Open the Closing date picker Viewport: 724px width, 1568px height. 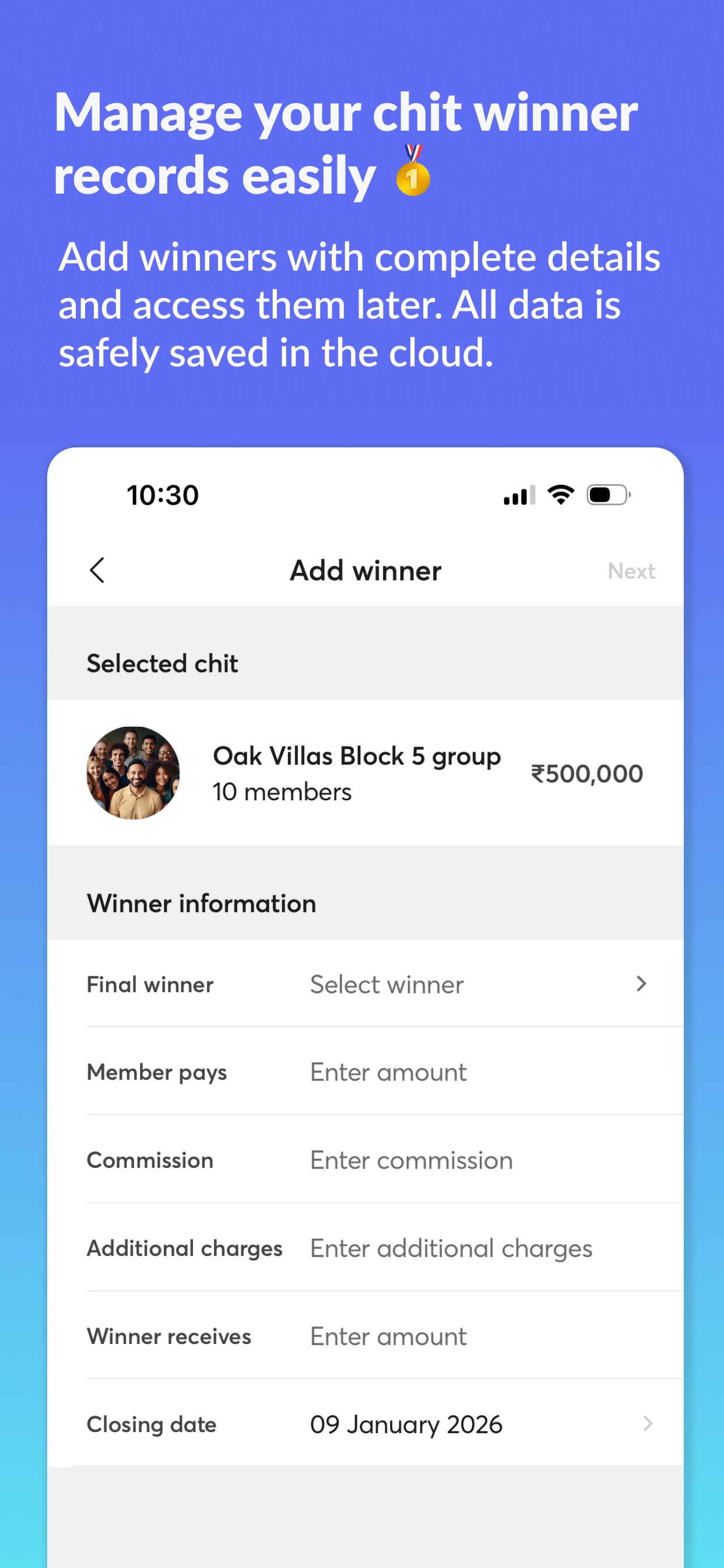pos(406,1424)
